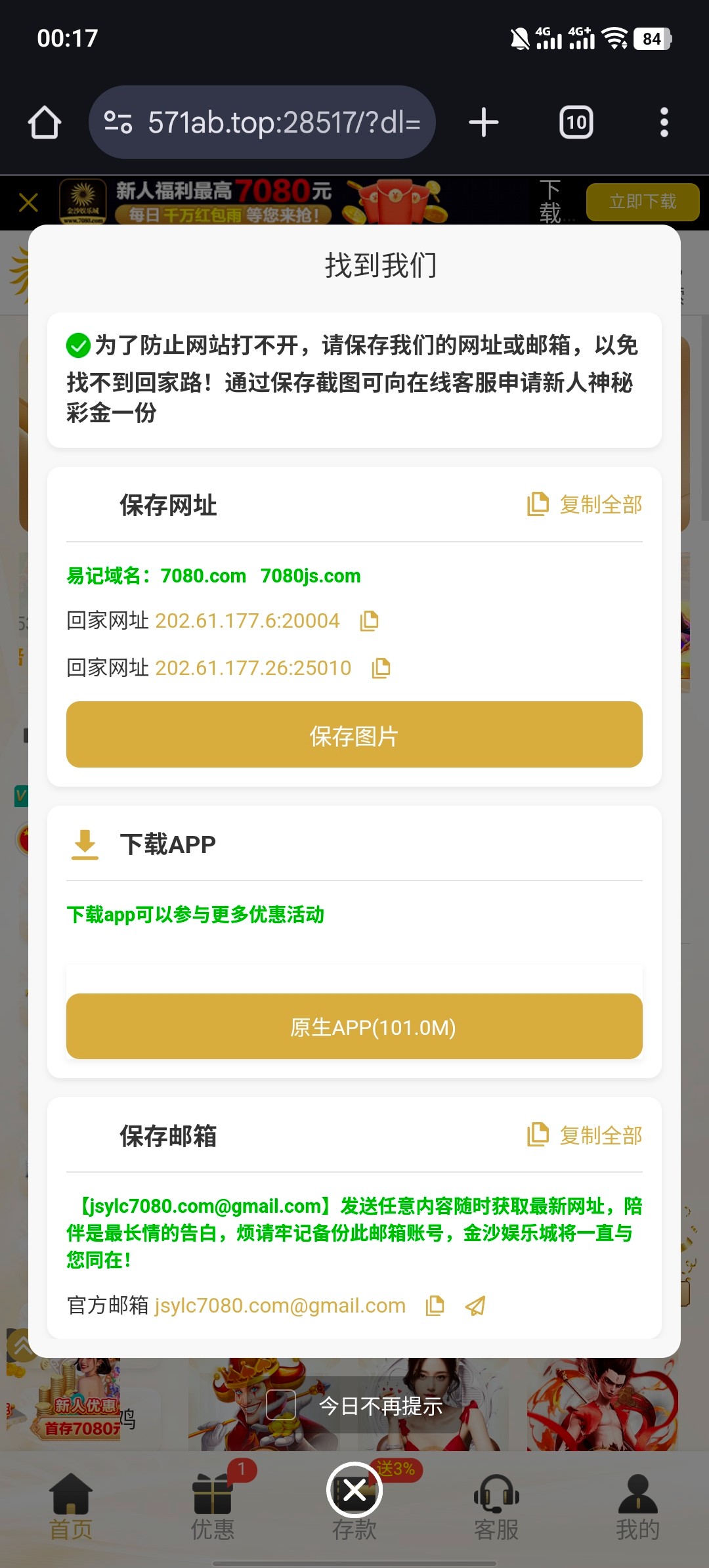
Task: Copy the address 202.61.177.26:25010
Action: (381, 668)
